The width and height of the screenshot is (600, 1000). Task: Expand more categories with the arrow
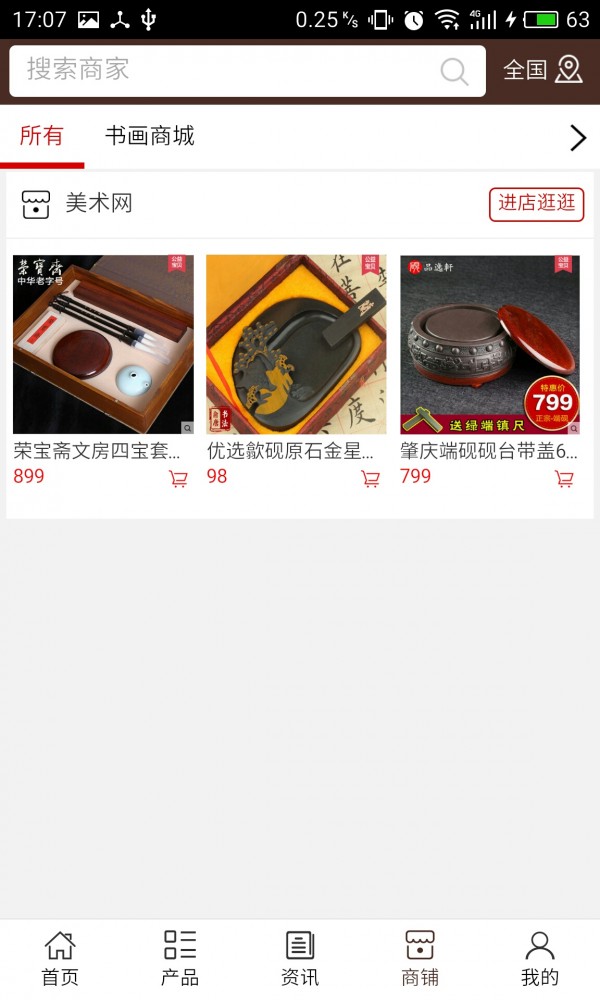577,138
